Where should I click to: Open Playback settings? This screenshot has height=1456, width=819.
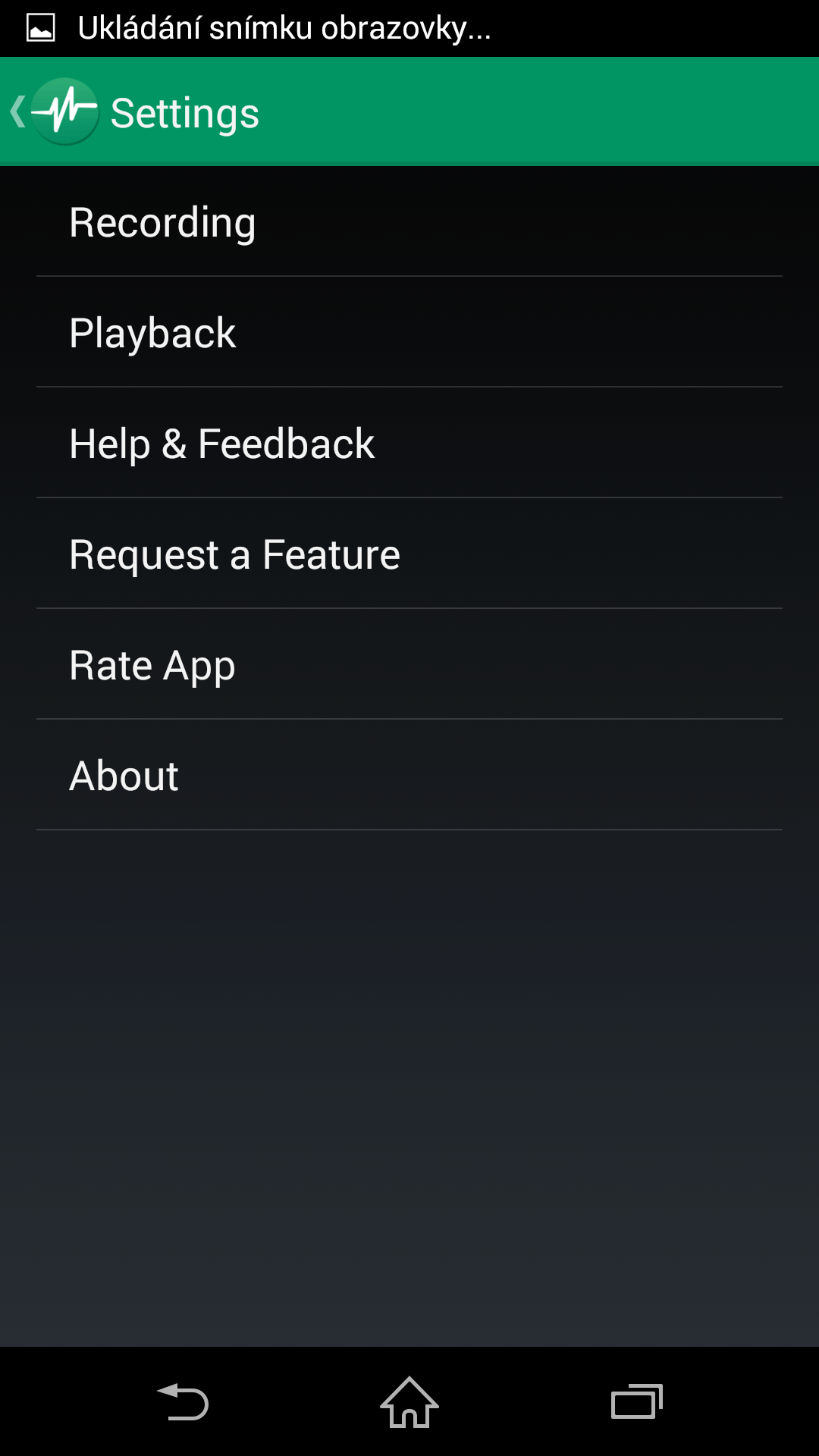(x=409, y=332)
